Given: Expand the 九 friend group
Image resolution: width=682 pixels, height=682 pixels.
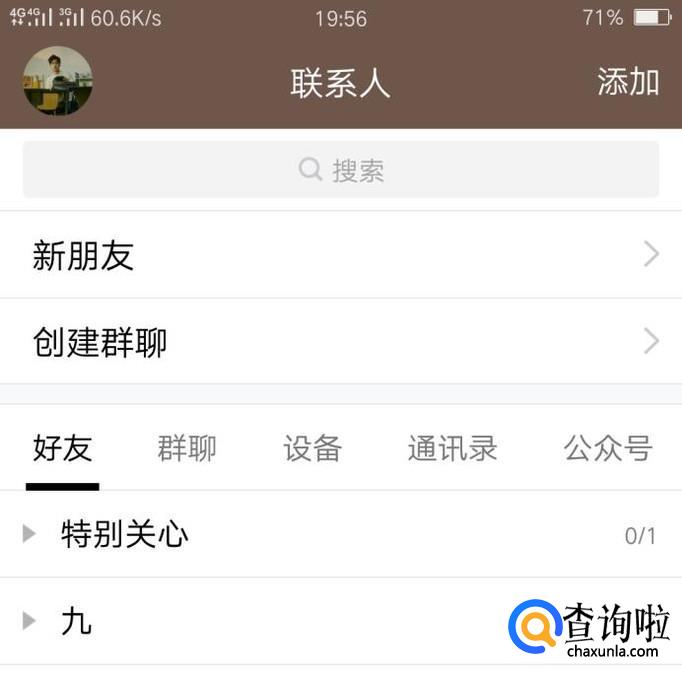Looking at the screenshot, I should pyautogui.click(x=76, y=622).
